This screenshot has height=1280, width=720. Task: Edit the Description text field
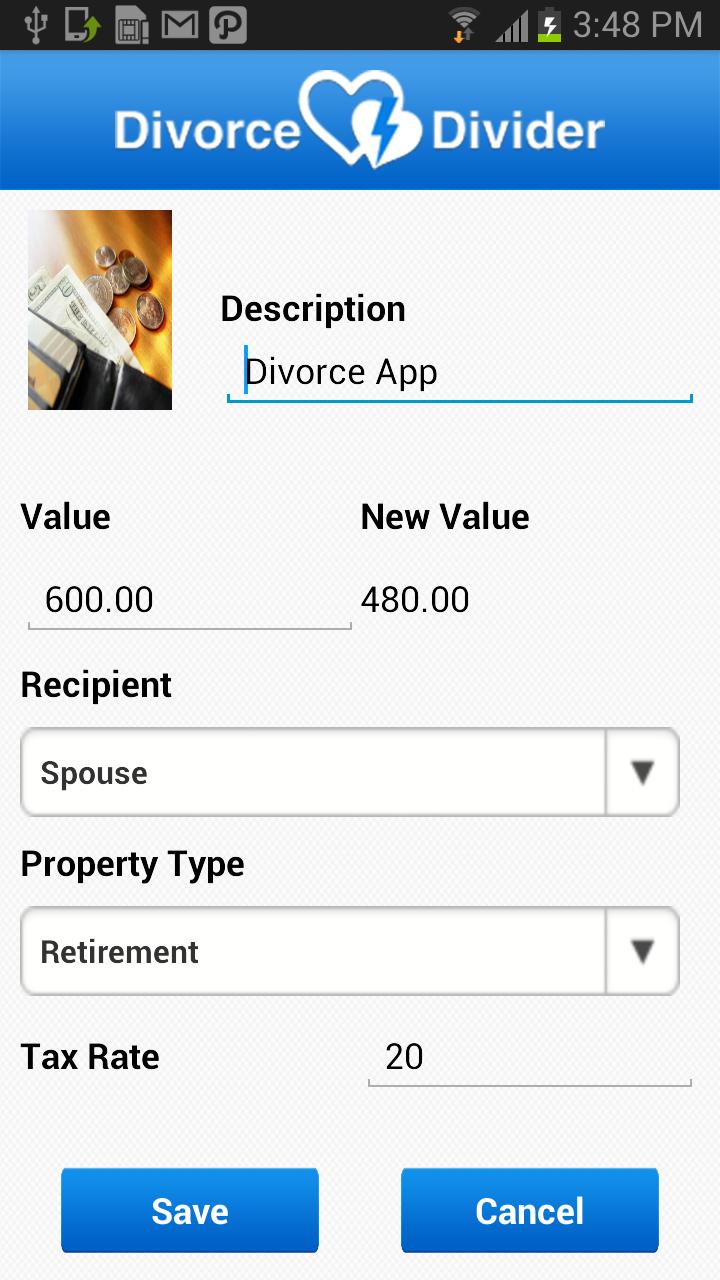460,373
